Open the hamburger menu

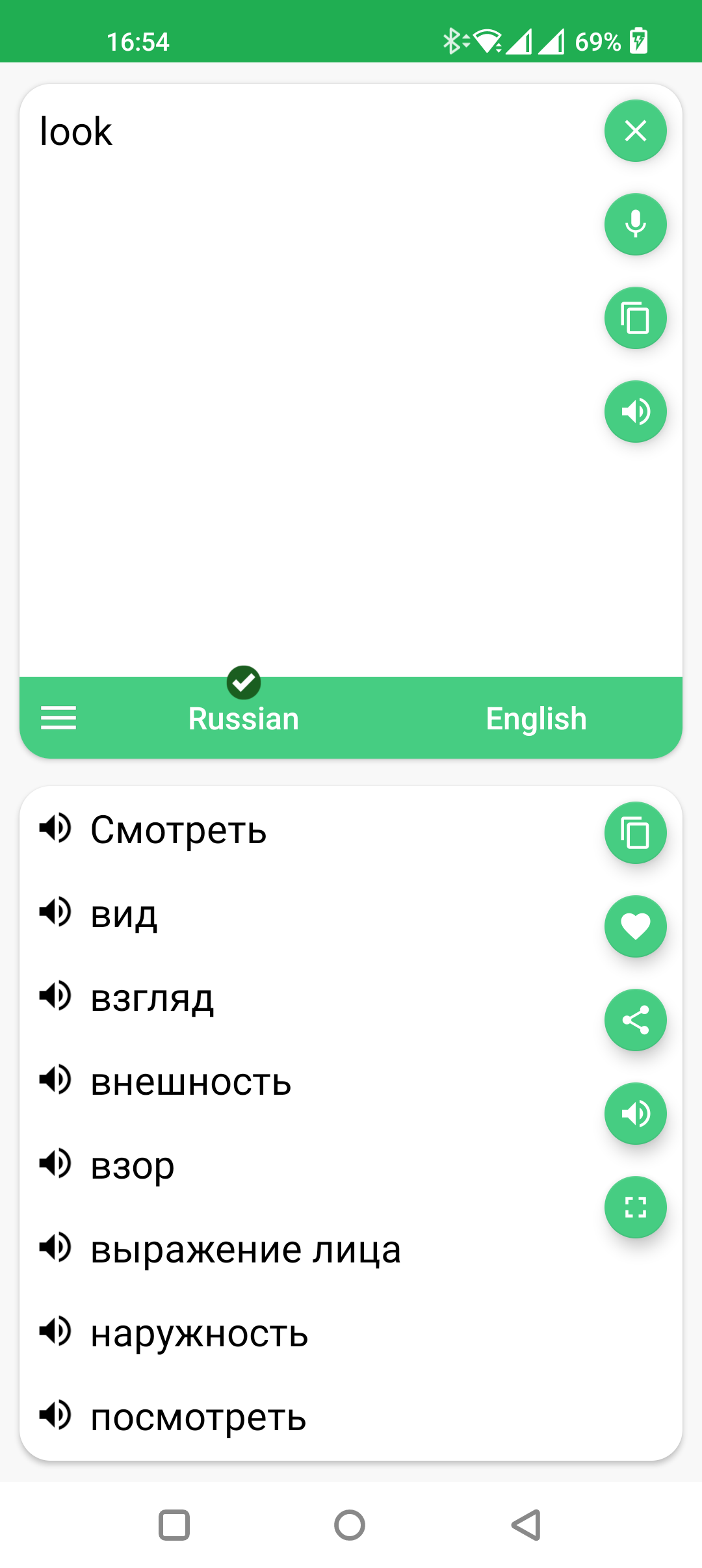tap(58, 718)
